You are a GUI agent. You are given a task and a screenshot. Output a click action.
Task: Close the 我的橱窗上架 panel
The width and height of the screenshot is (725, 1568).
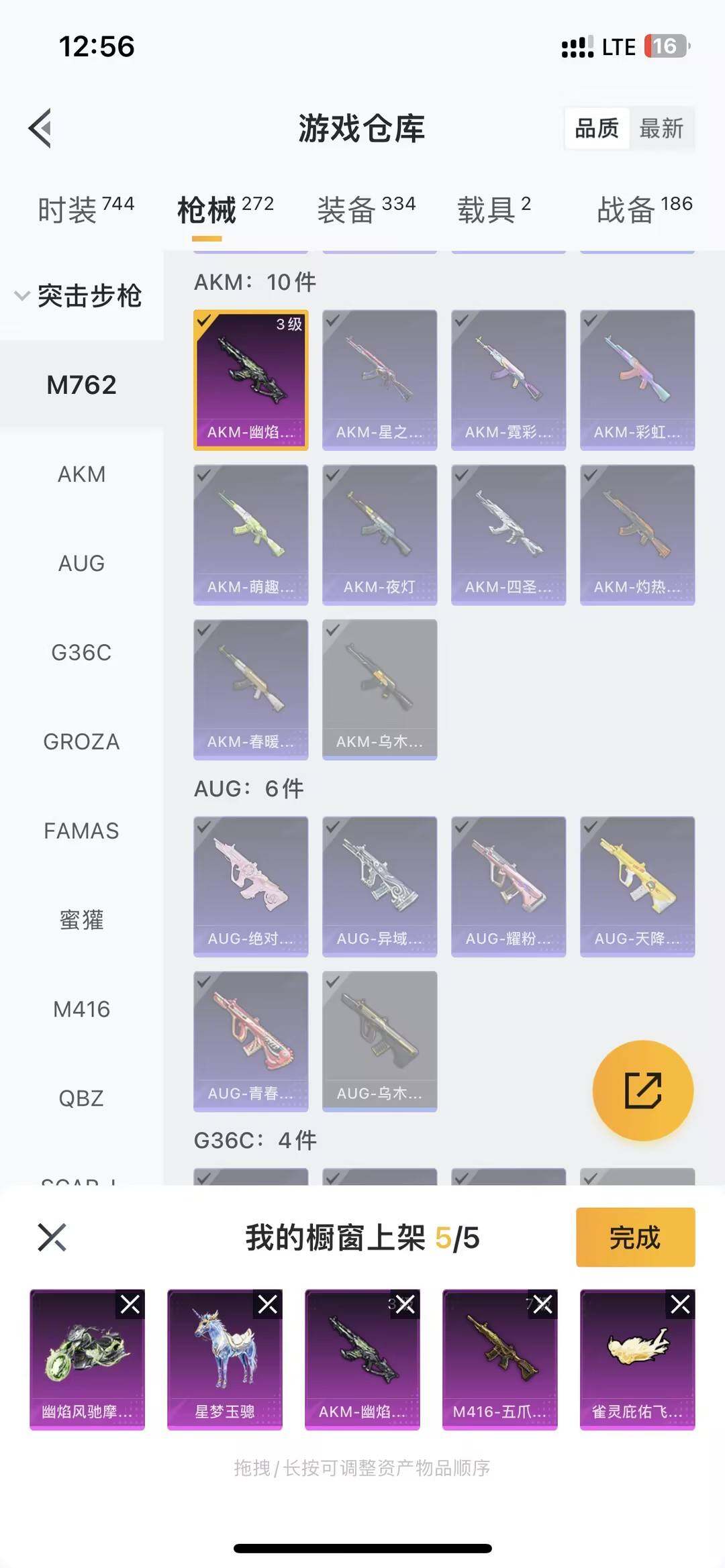[52, 1237]
